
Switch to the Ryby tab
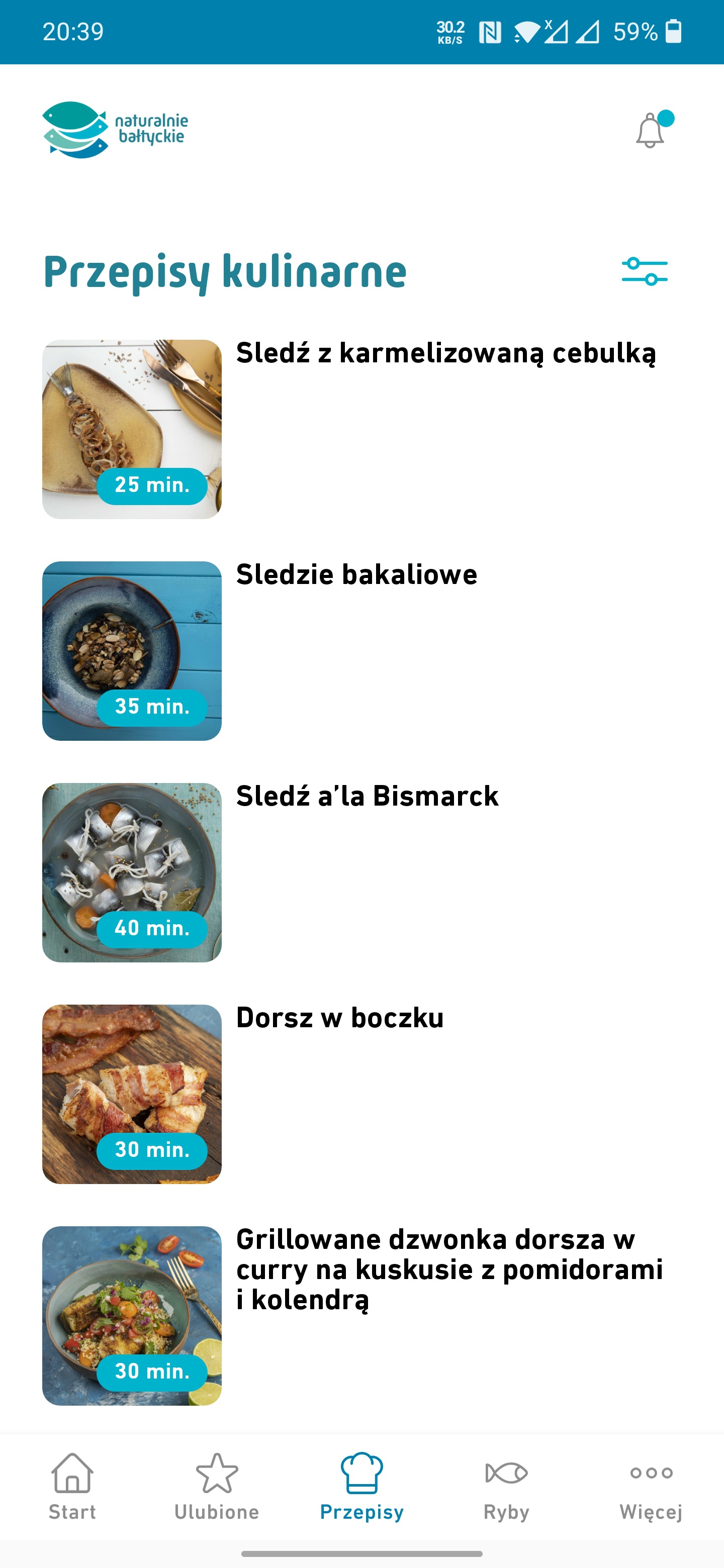pos(506,1485)
